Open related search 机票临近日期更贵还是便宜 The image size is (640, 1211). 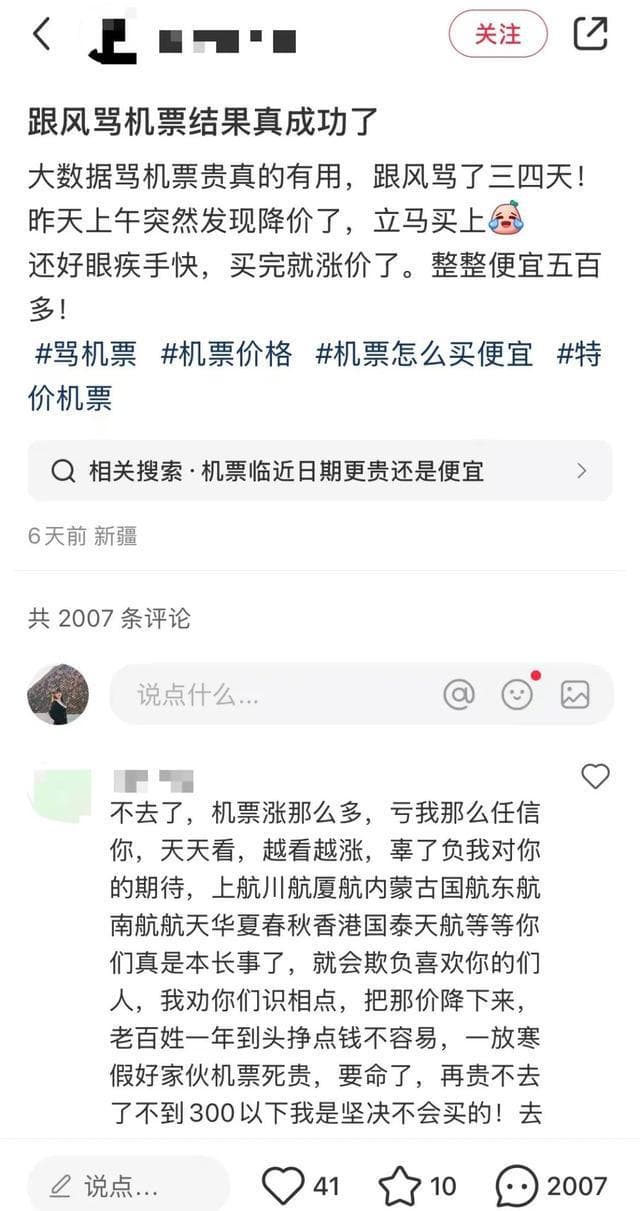[x=319, y=471]
